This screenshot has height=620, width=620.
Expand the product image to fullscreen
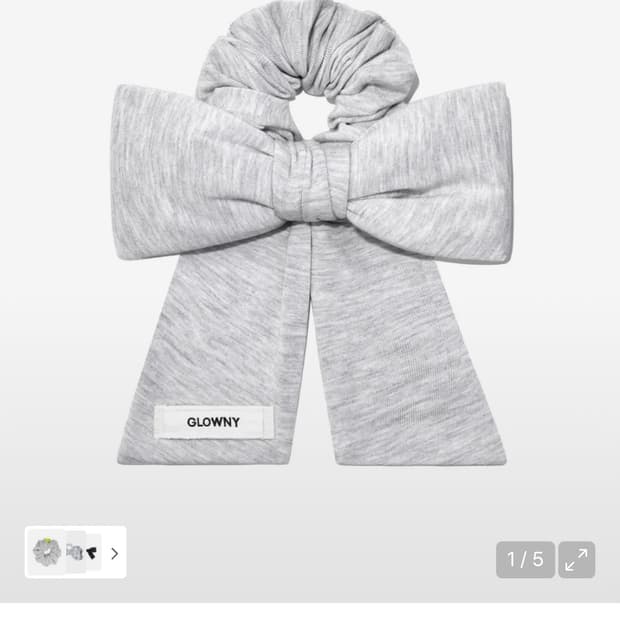(x=576, y=560)
